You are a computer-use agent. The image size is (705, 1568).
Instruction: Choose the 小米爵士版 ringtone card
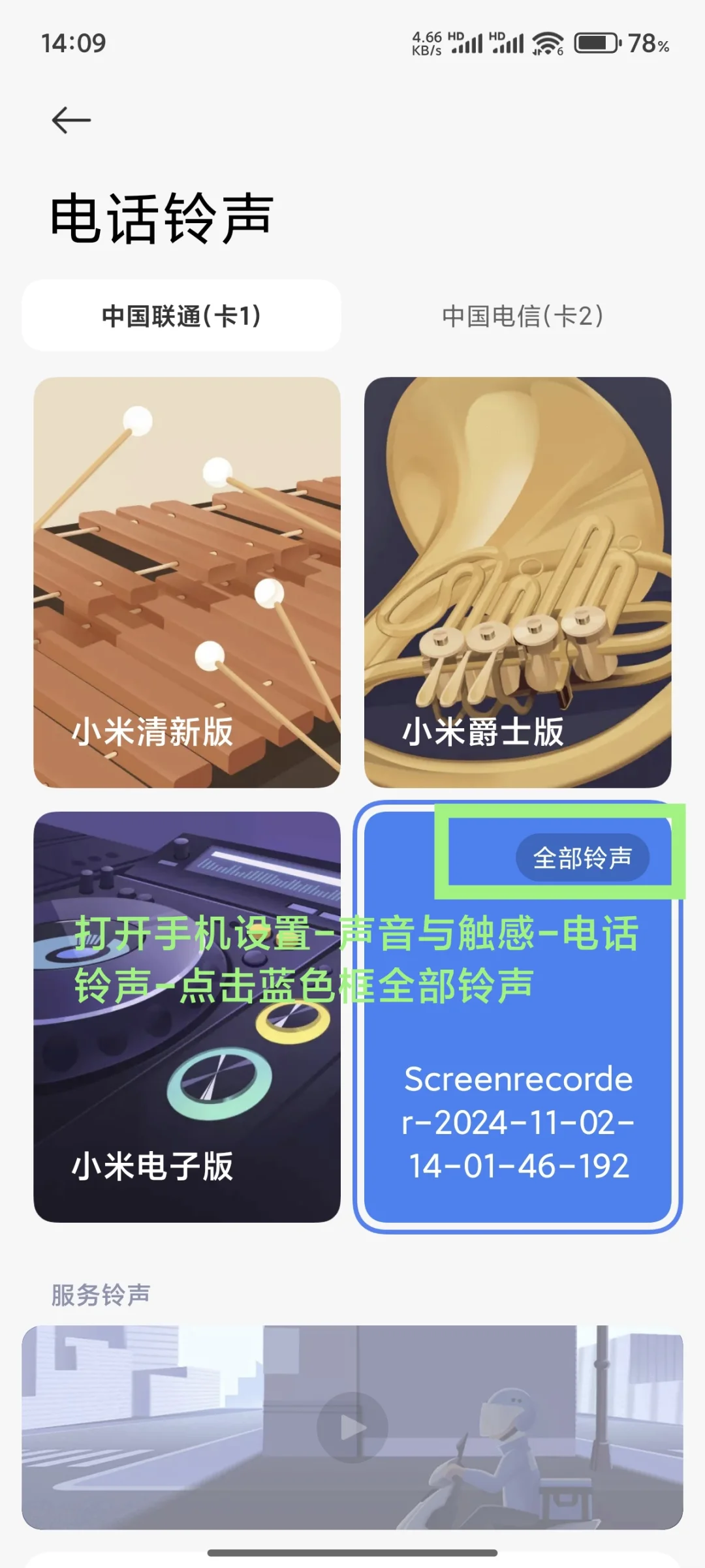(518, 582)
